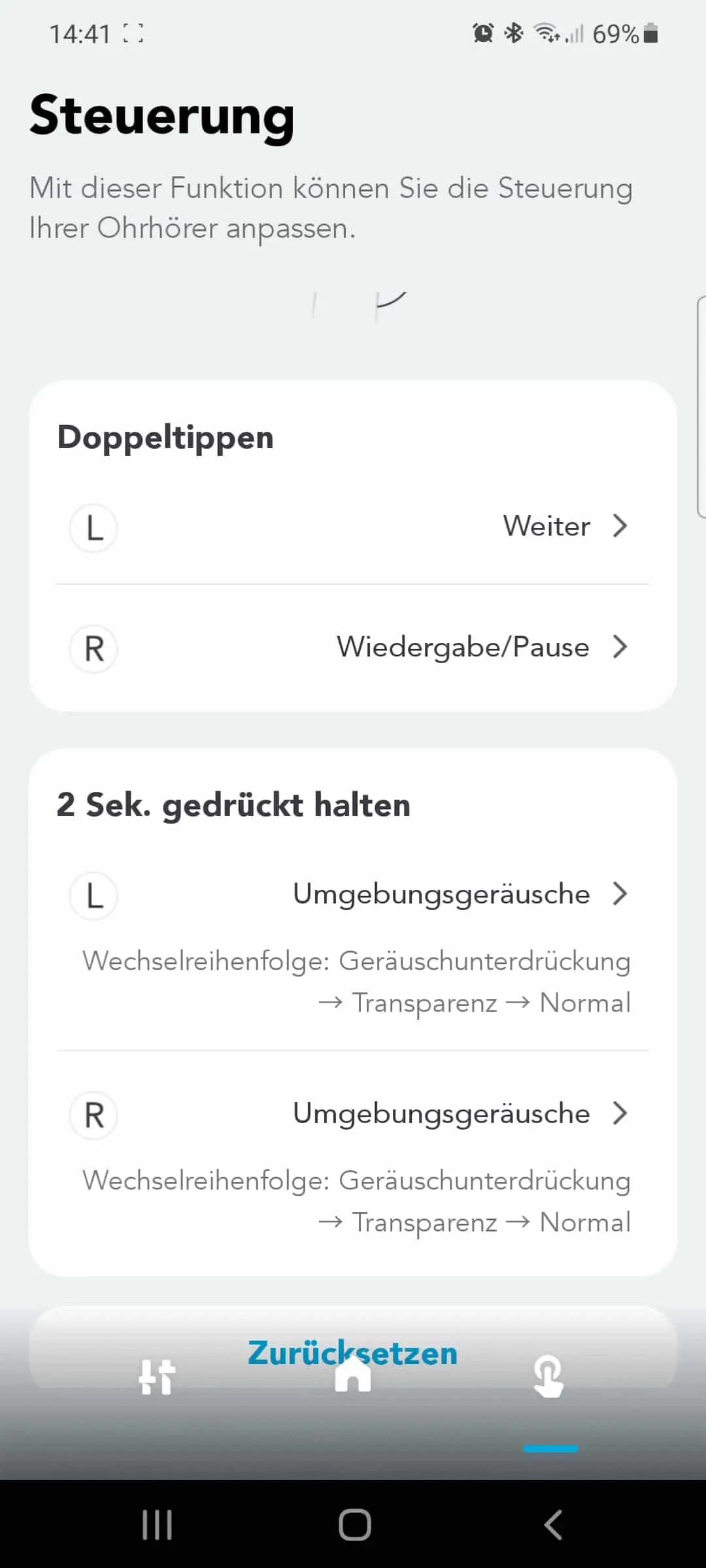Open Doppeltippen left earbud Weiter setting
The image size is (706, 1568).
click(x=353, y=527)
